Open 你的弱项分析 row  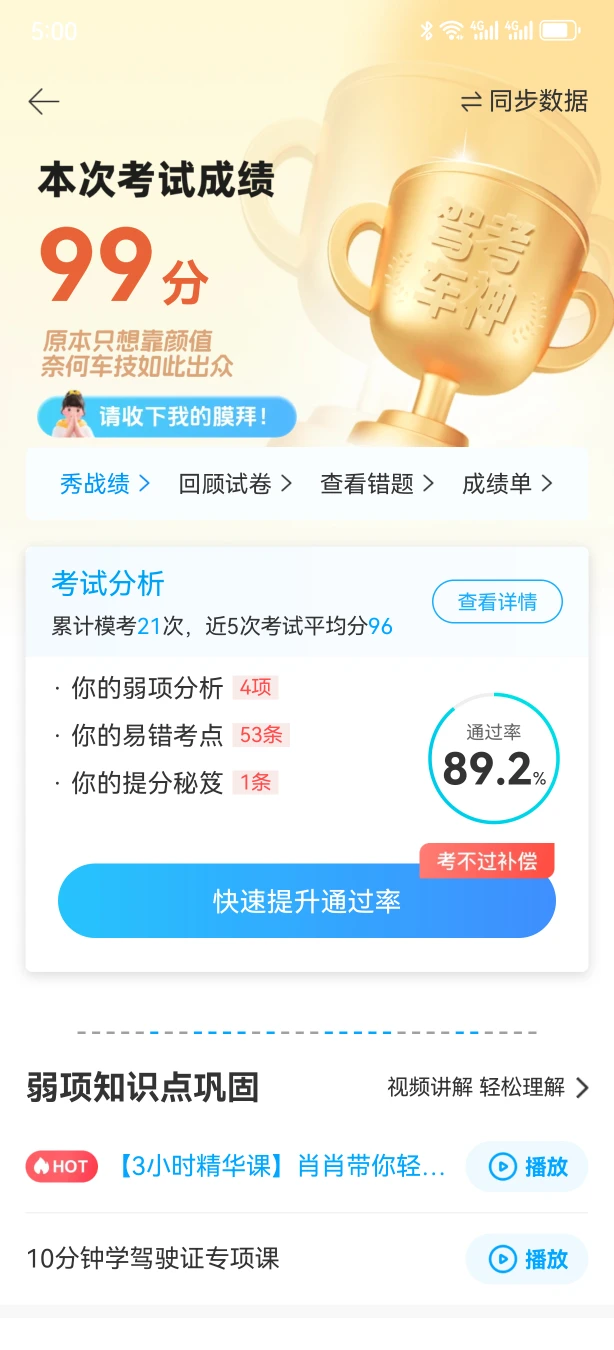[x=165, y=688]
